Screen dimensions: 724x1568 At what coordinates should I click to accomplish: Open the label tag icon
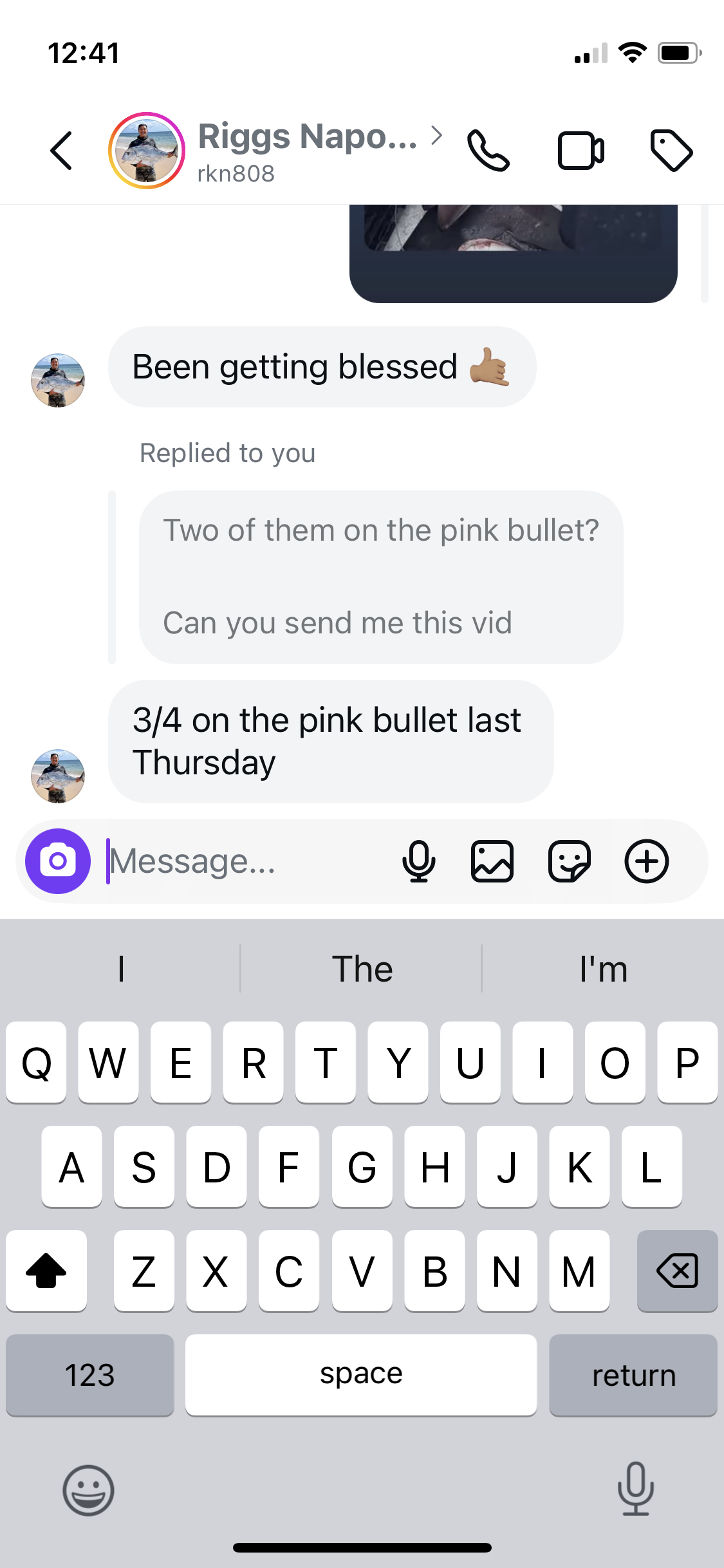tap(671, 151)
